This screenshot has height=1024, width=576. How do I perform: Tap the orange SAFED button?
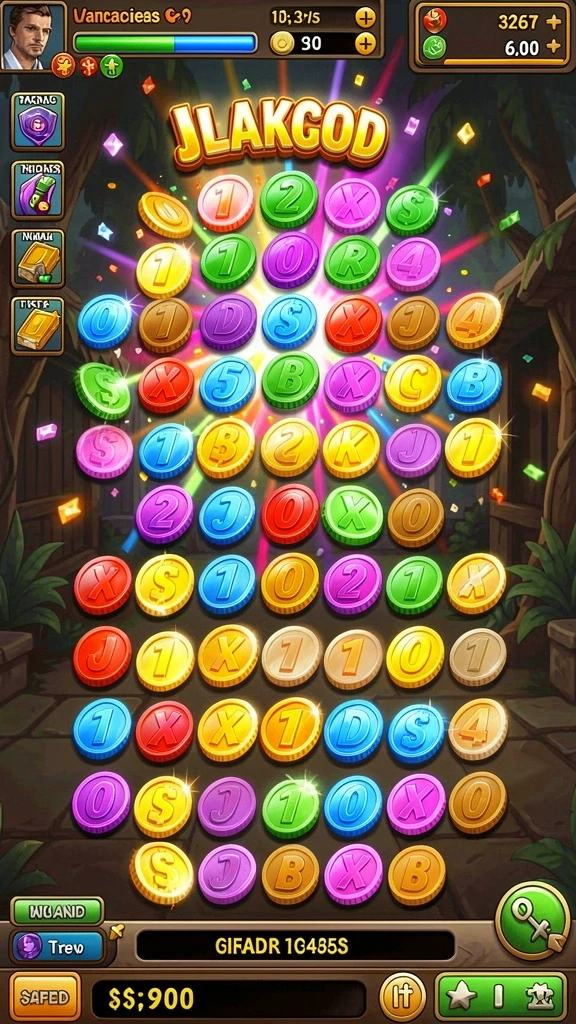coord(45,997)
